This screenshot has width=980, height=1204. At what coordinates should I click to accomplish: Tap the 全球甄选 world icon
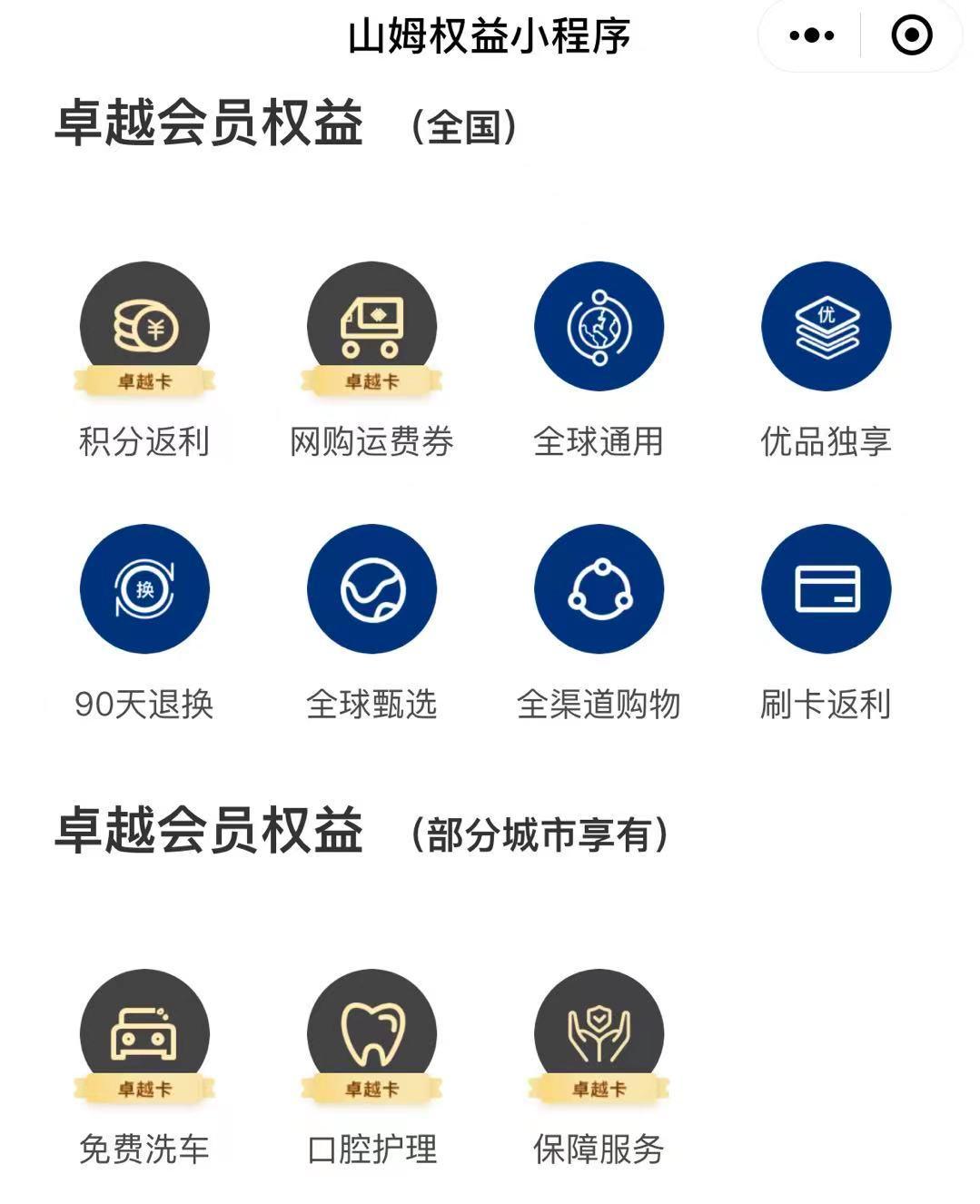(x=373, y=588)
